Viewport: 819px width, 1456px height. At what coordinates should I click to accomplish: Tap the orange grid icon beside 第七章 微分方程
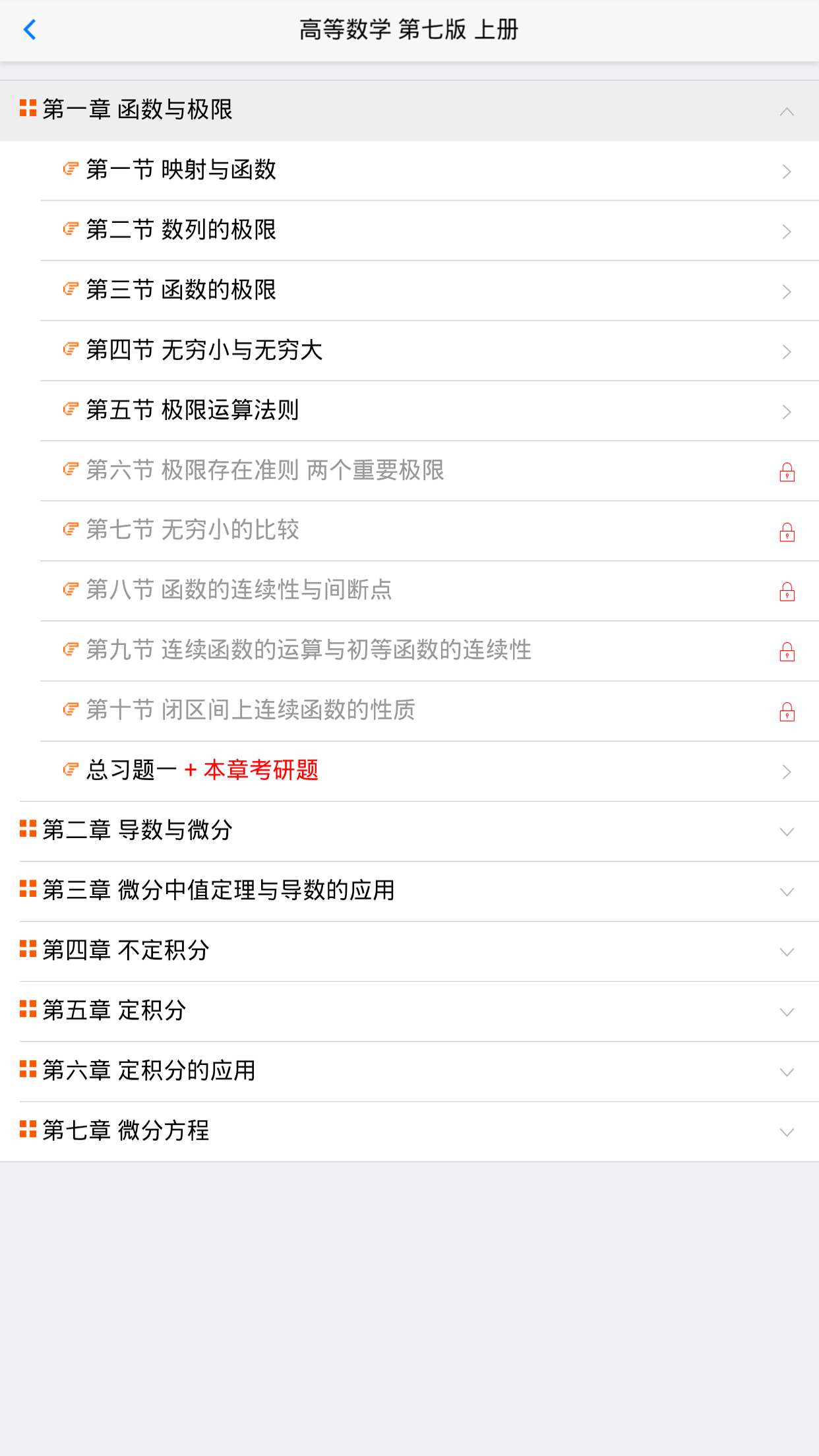[26, 1131]
